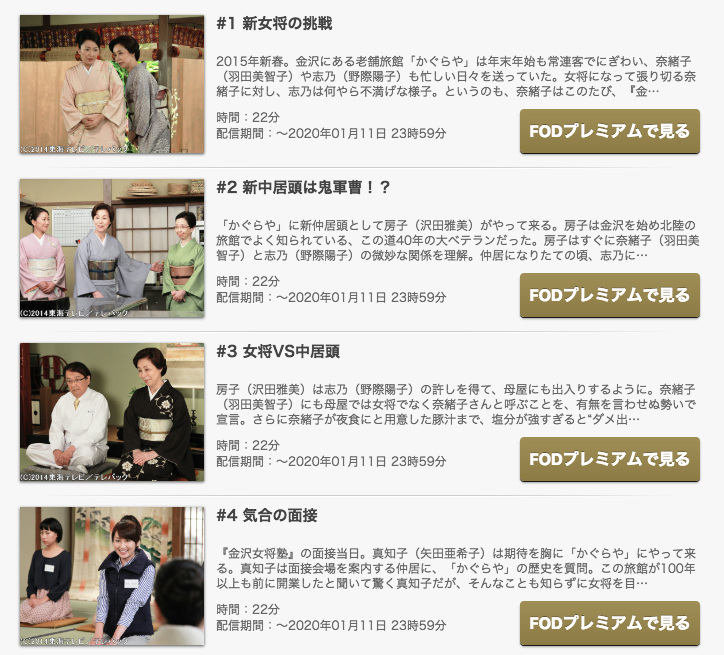Select the #4 気合の面接 episode image
This screenshot has width=724, height=655.
pos(111,577)
